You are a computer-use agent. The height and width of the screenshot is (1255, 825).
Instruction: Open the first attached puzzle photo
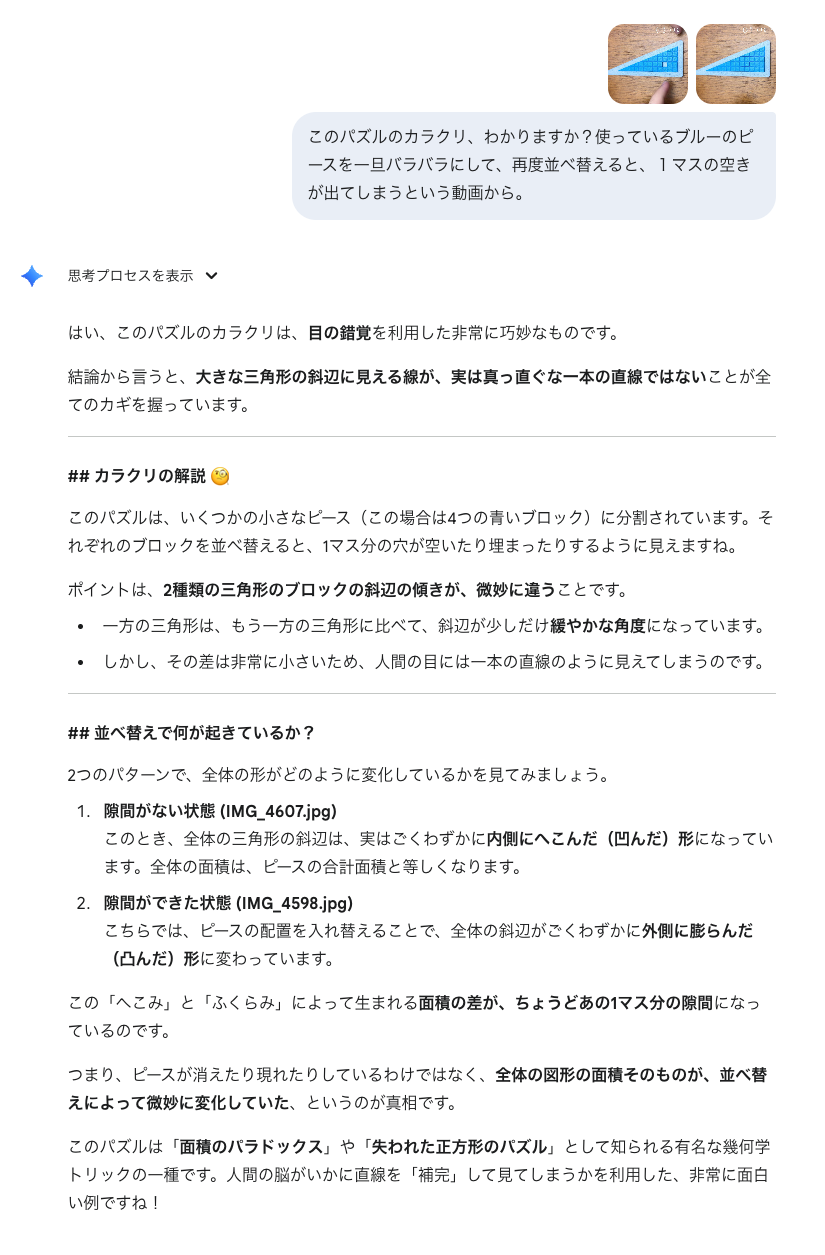click(x=647, y=64)
